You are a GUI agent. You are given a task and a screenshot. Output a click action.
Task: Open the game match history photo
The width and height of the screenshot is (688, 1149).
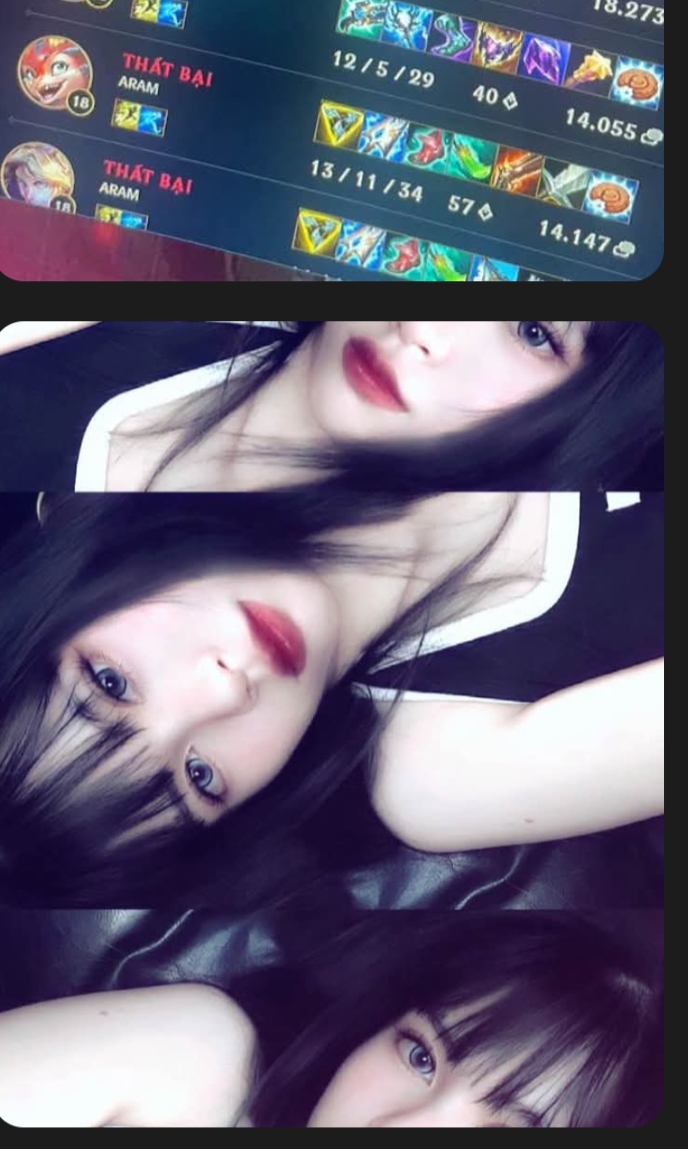[x=332, y=138]
